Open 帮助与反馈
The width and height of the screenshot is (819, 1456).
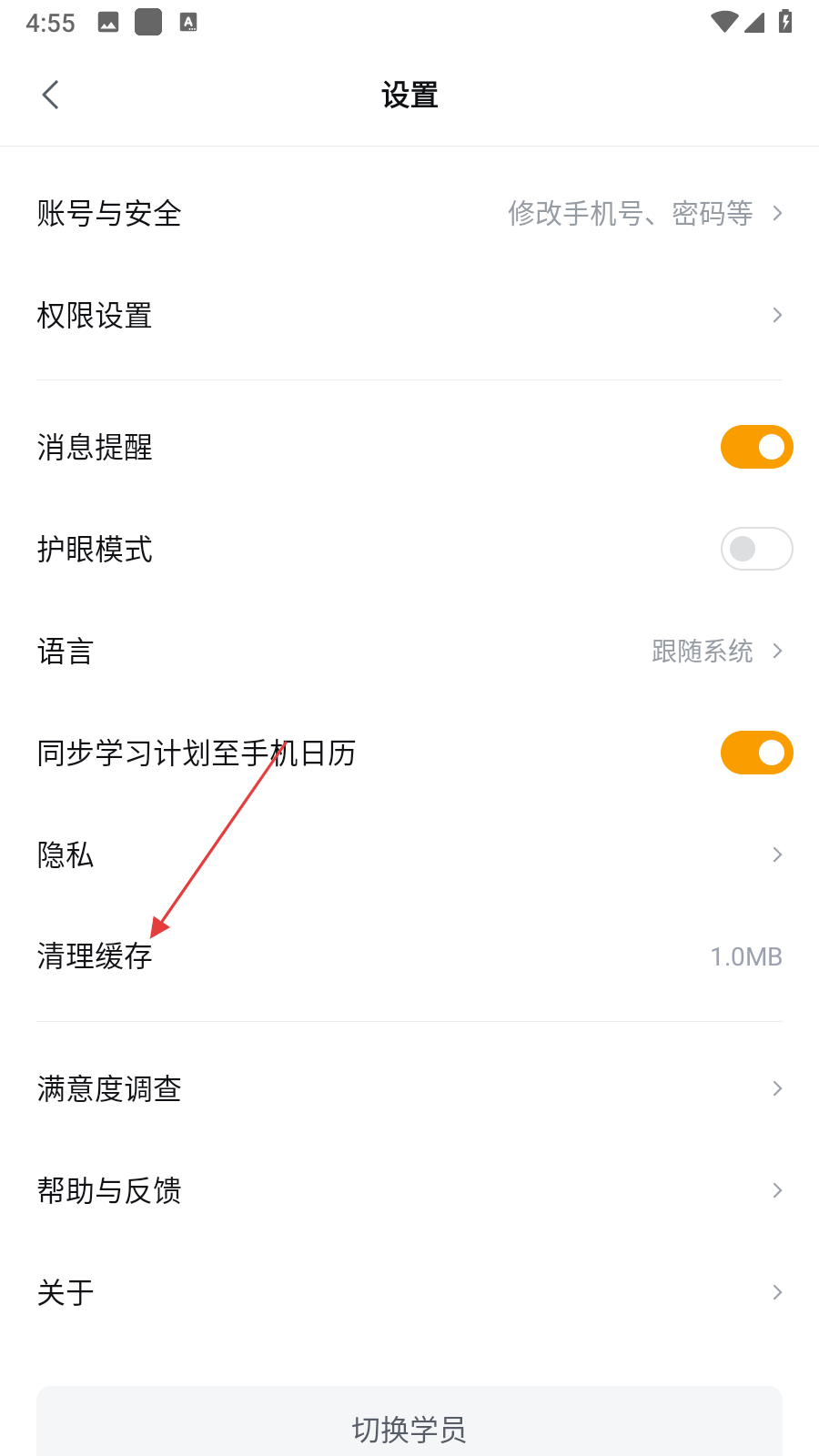tap(409, 1190)
